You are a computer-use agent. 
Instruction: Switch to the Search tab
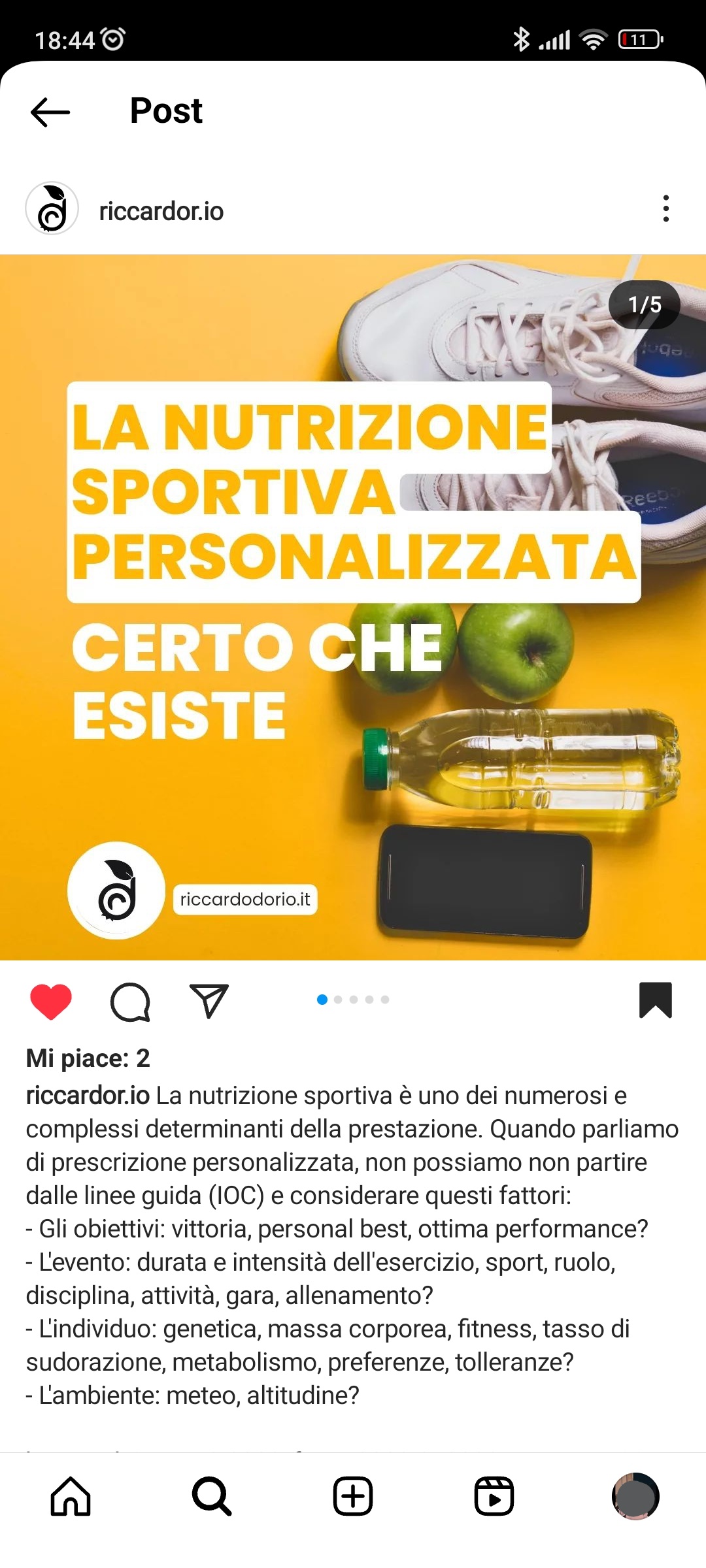point(212,1496)
